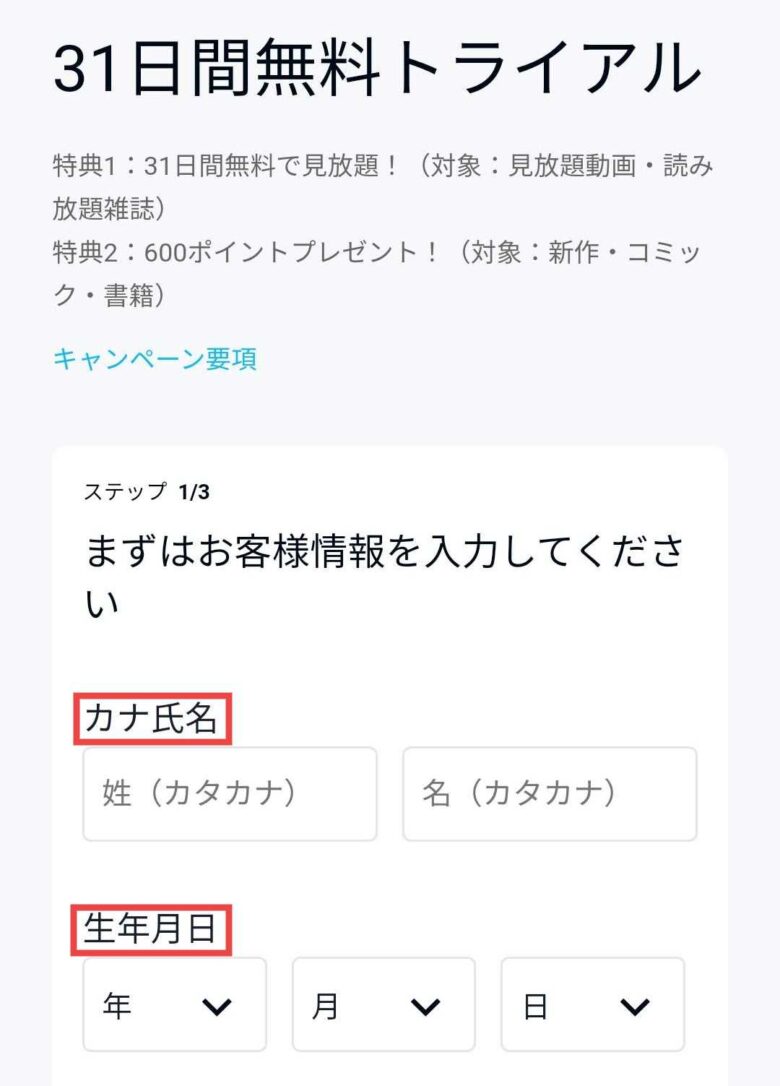Tap the 名（カタカナ）field
Viewport: 780px width, 1086px height.
[x=549, y=794]
